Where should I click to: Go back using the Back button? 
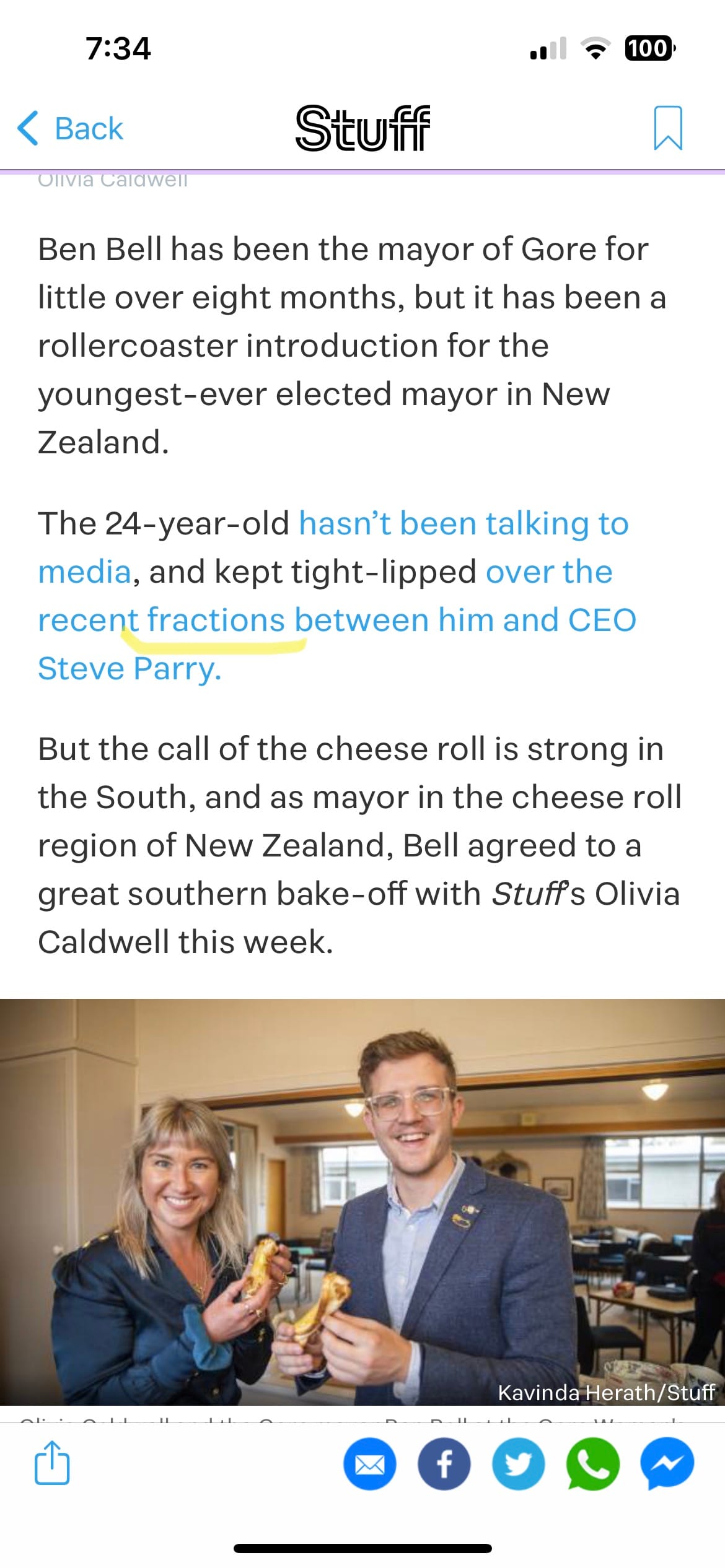70,129
